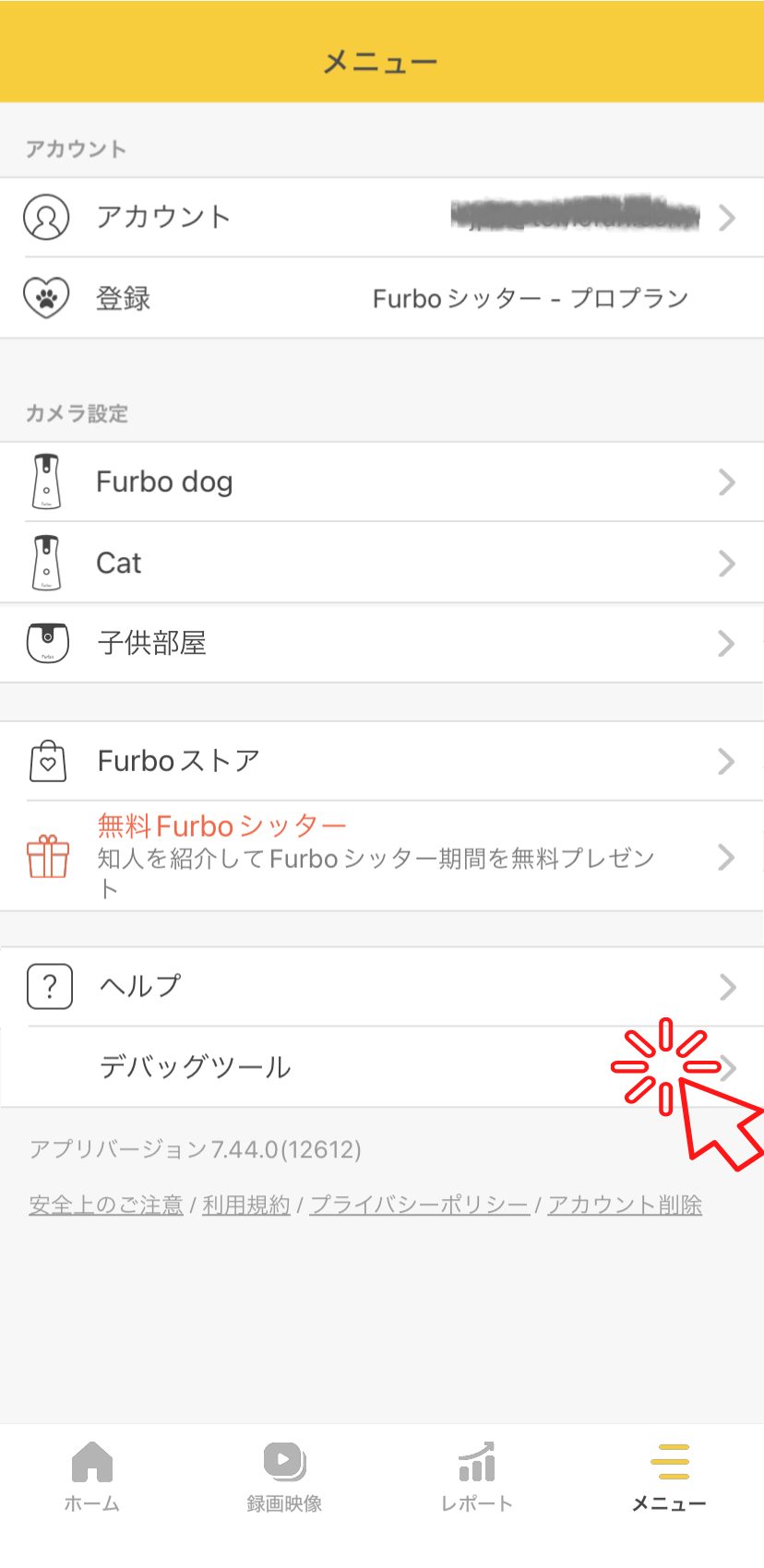Tap the Cat camera device icon

tap(47, 563)
